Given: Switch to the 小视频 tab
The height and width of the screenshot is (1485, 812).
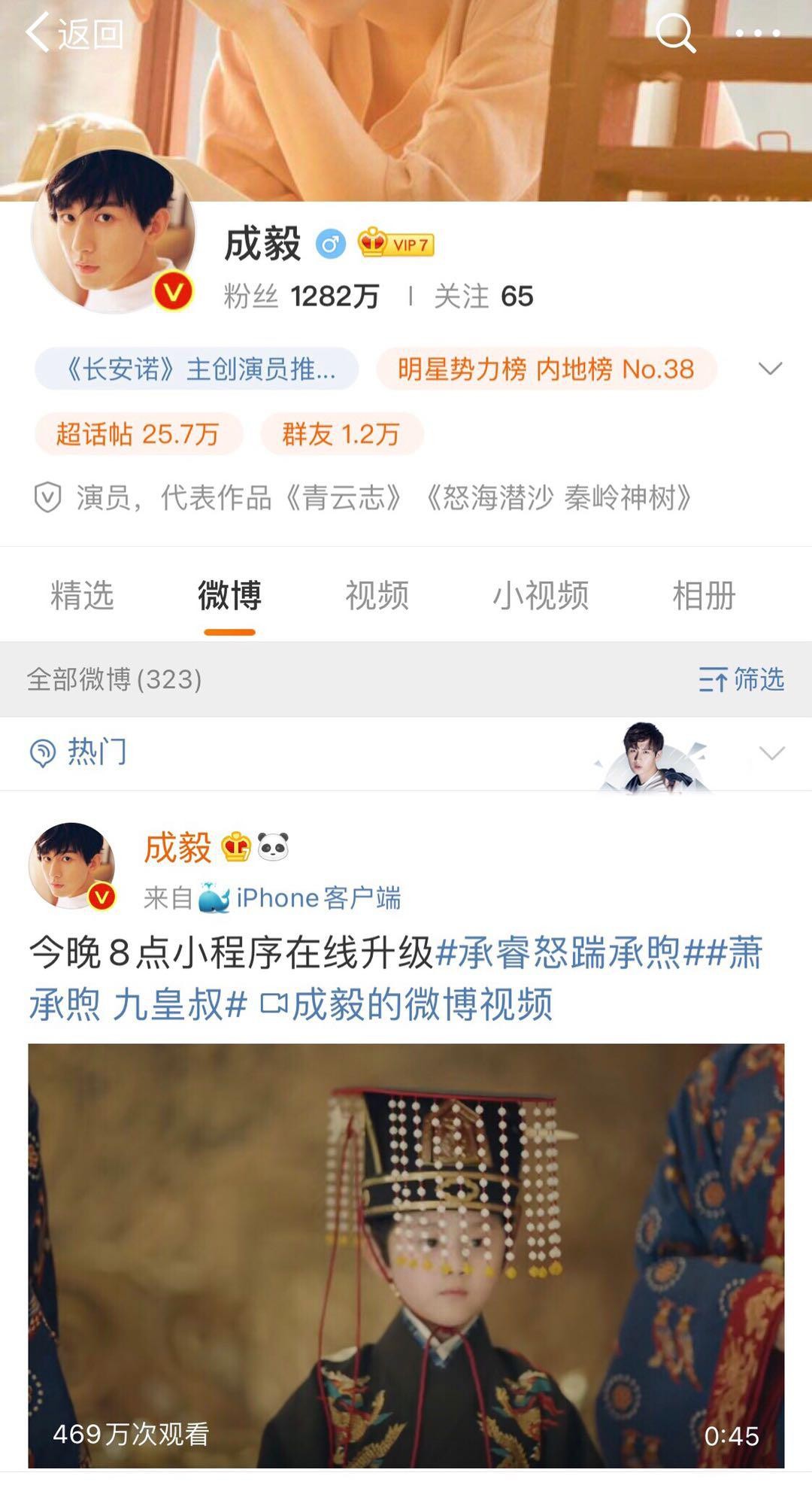Looking at the screenshot, I should click(x=540, y=595).
